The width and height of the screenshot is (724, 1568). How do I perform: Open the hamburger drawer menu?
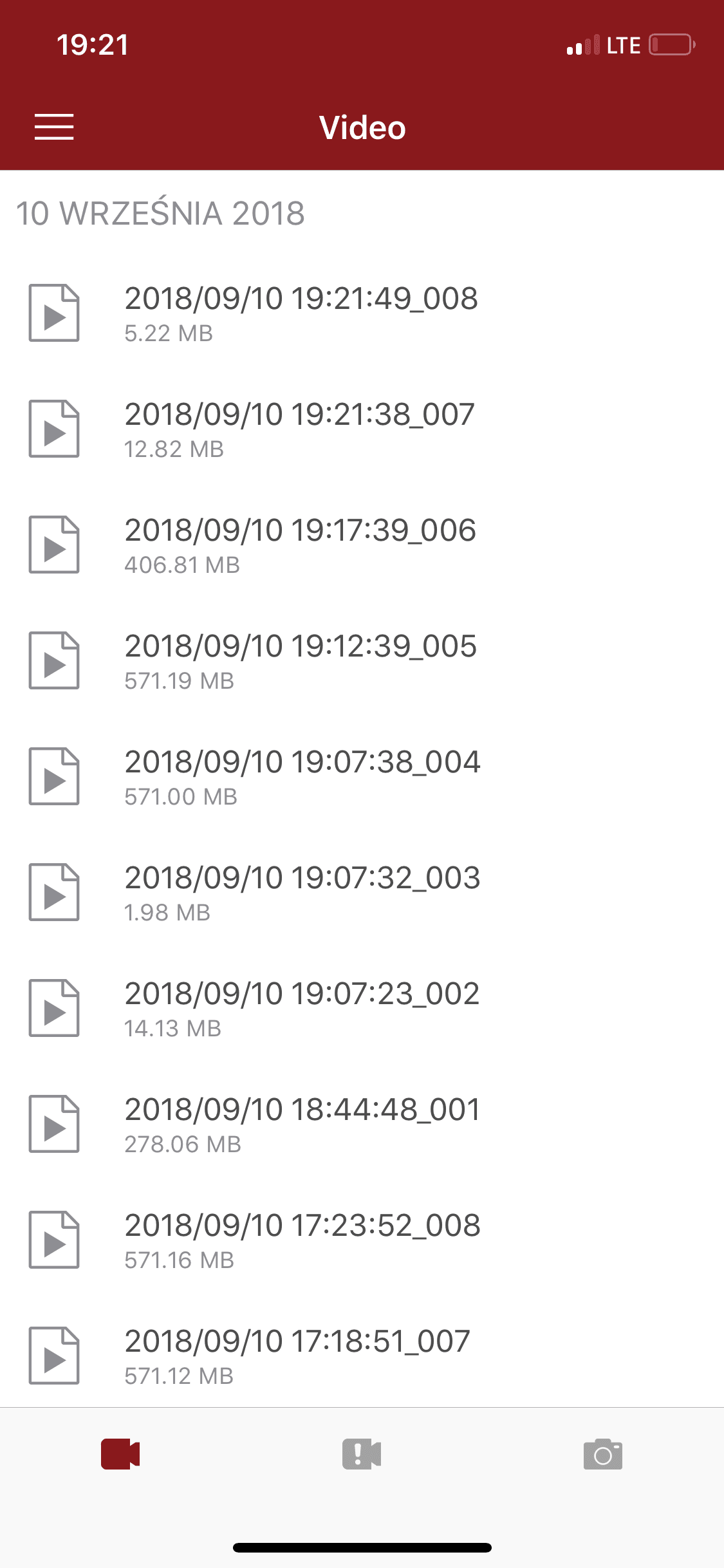(x=54, y=127)
